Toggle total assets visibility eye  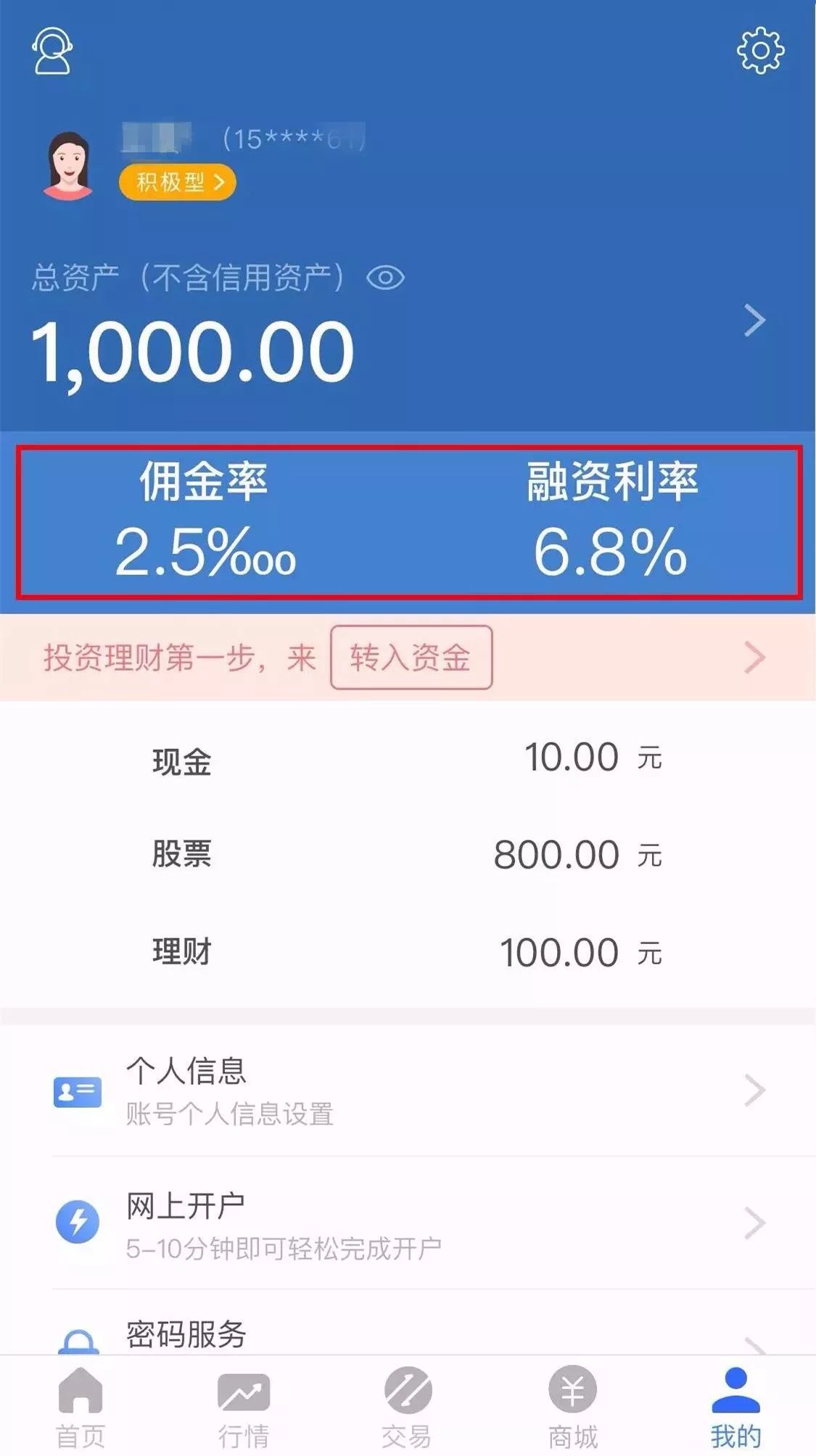(387, 278)
